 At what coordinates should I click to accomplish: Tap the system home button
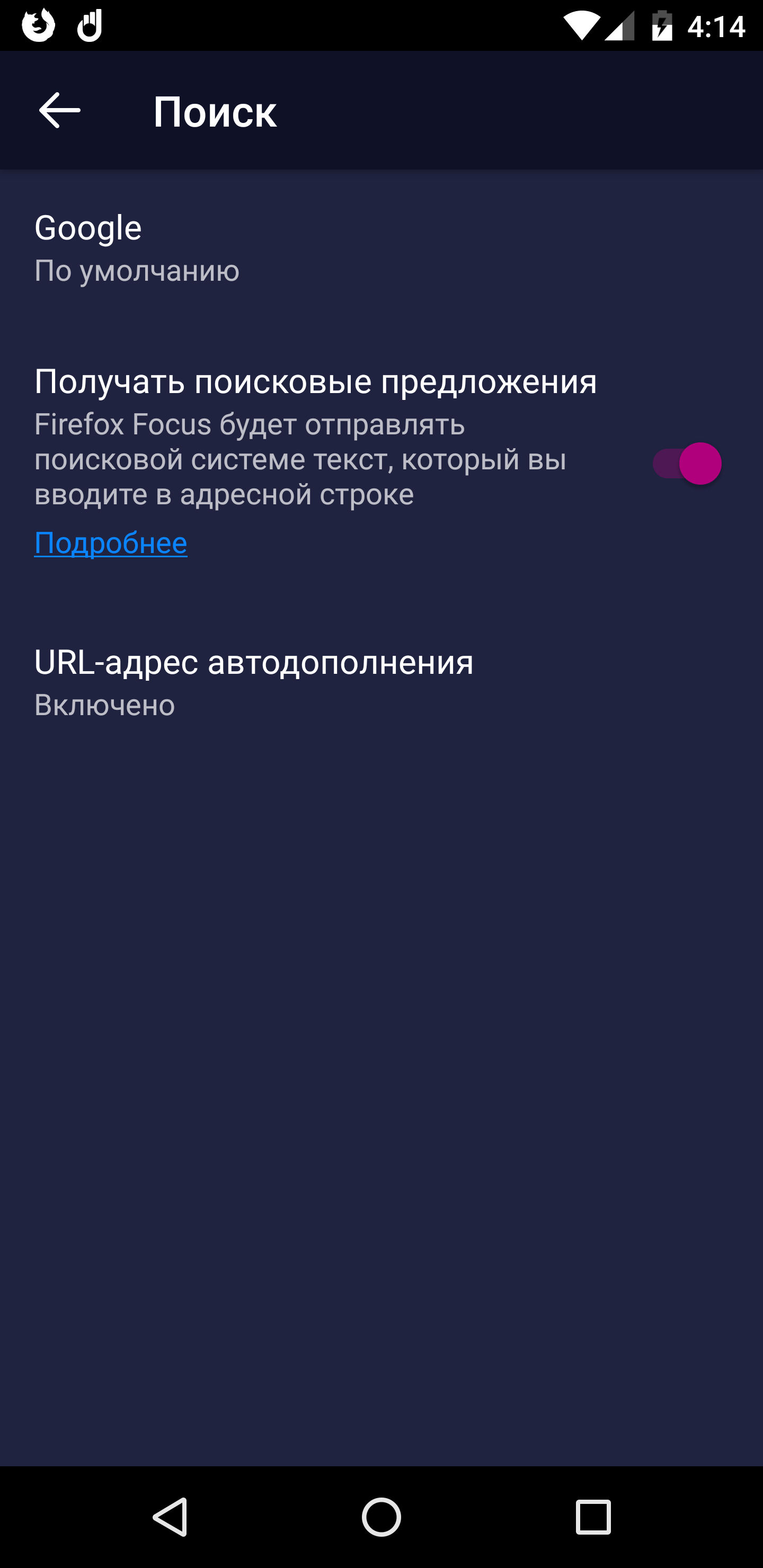[x=381, y=1516]
